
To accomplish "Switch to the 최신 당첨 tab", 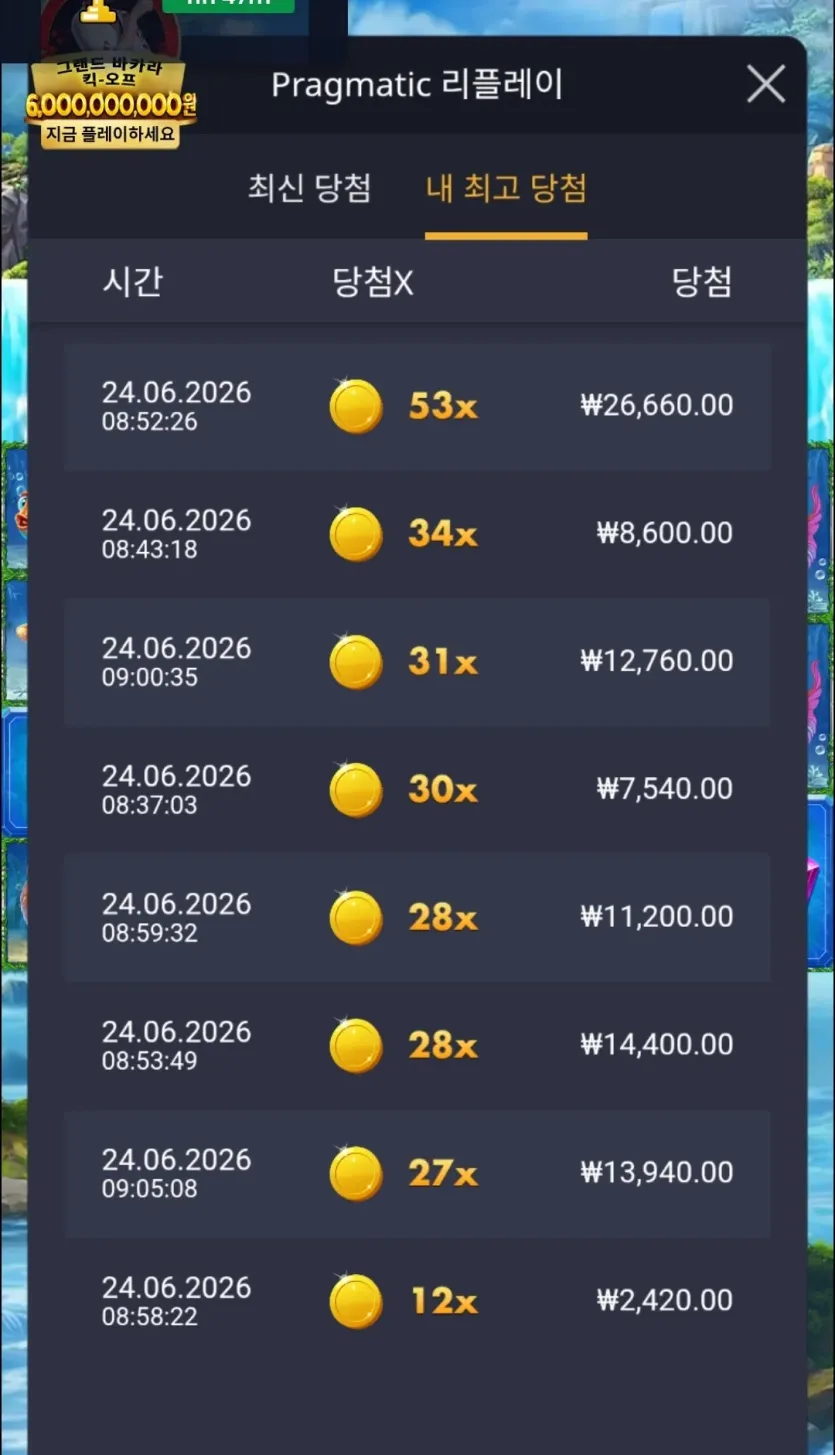I will pyautogui.click(x=310, y=188).
